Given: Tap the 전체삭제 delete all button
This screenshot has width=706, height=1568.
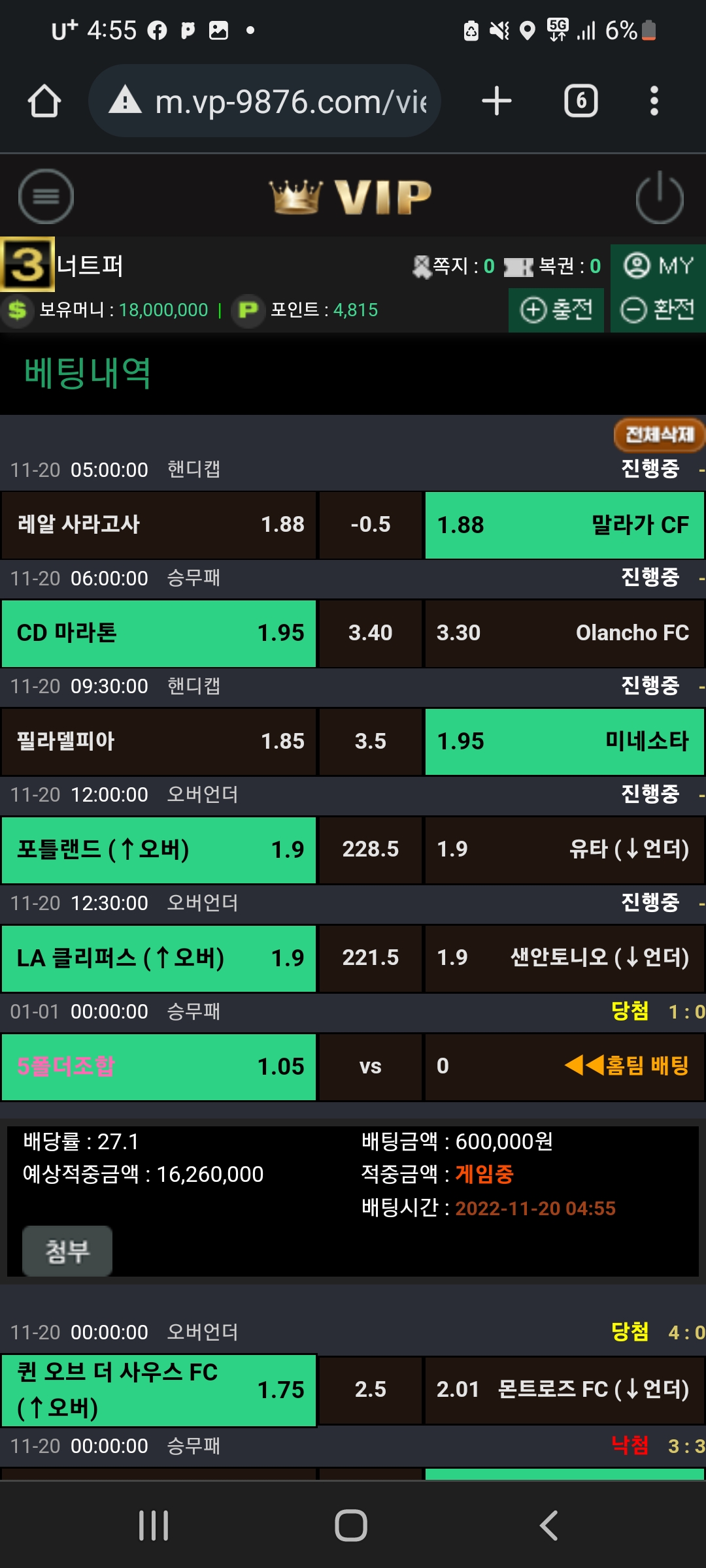Looking at the screenshot, I should coord(659,434).
